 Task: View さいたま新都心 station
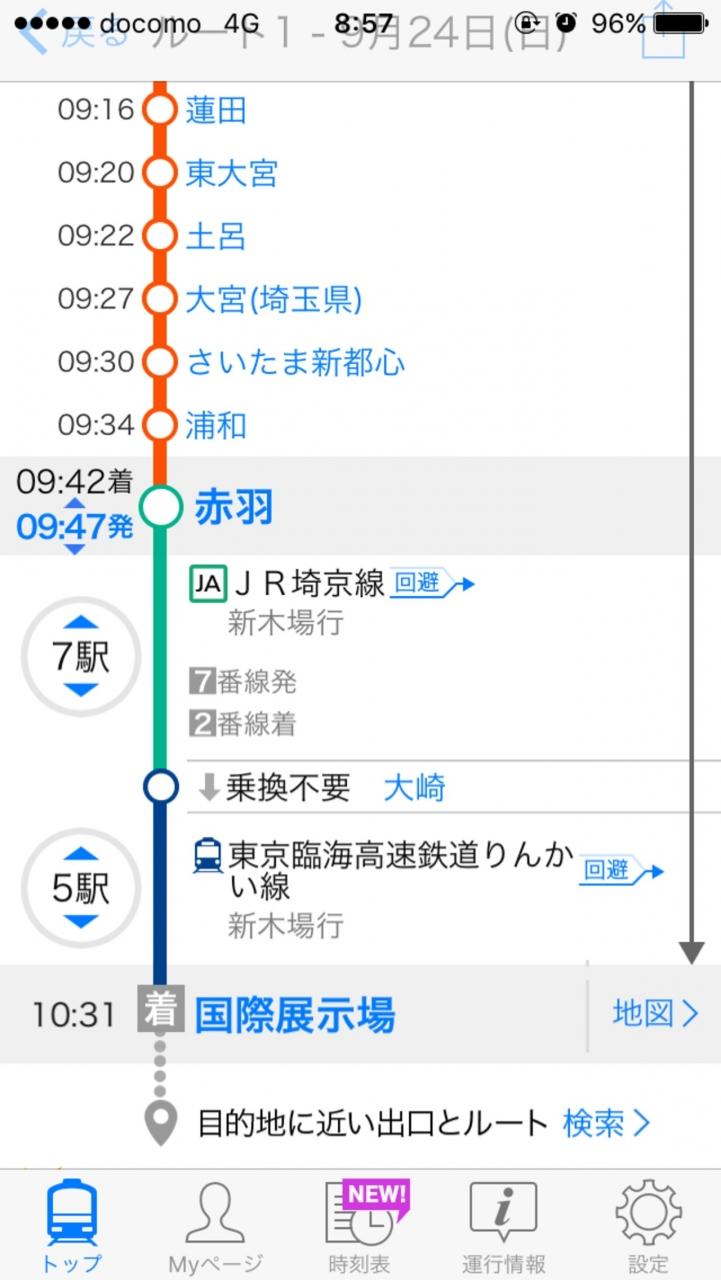[x=296, y=362]
